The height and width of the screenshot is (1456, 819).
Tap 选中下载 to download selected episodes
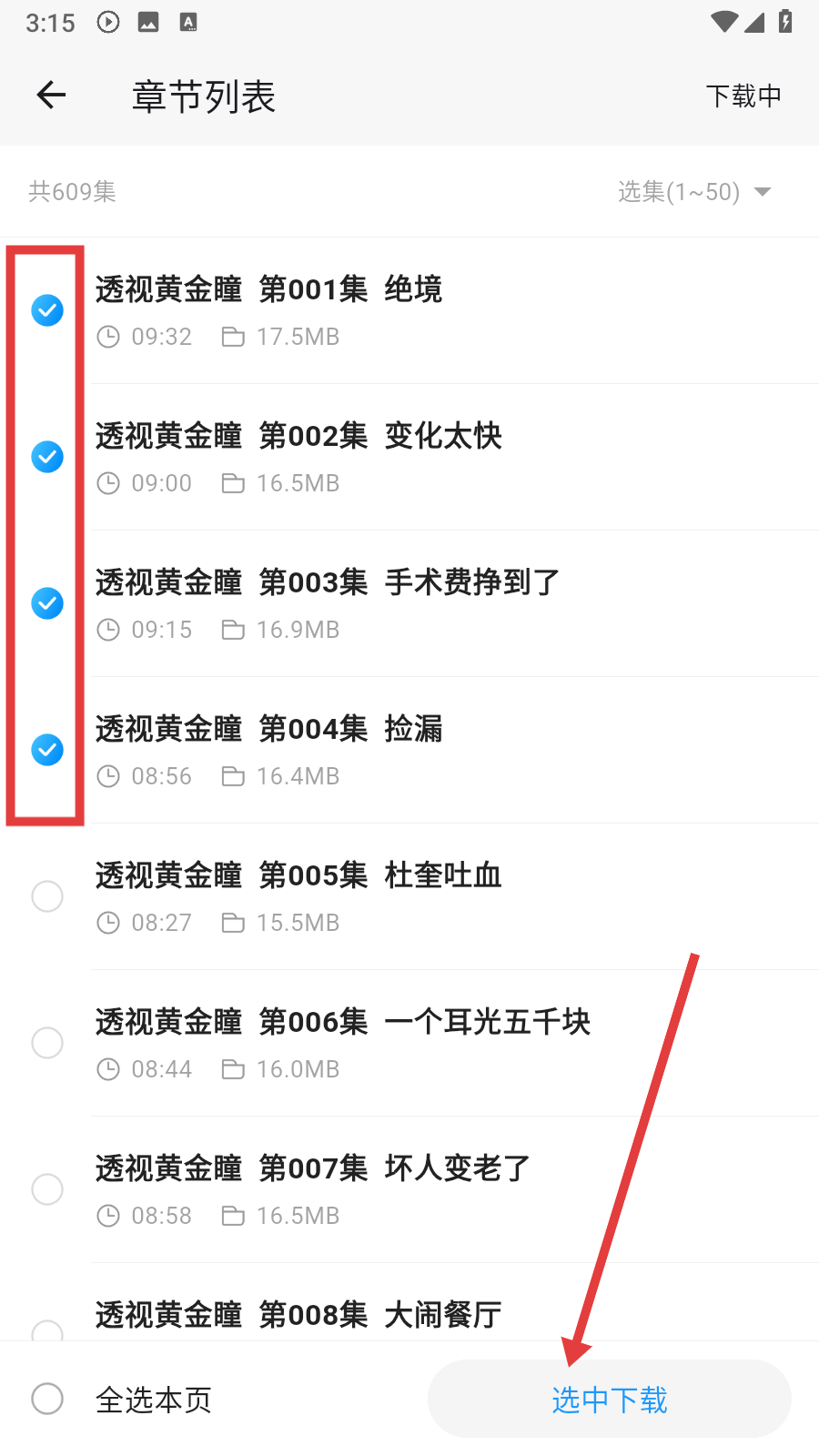point(609,1399)
